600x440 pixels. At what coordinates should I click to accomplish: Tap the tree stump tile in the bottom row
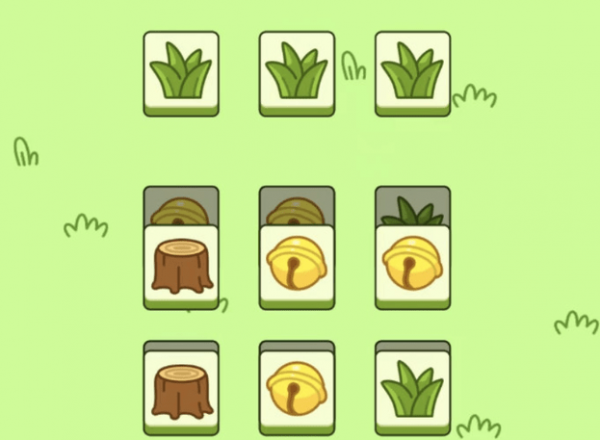click(x=181, y=390)
